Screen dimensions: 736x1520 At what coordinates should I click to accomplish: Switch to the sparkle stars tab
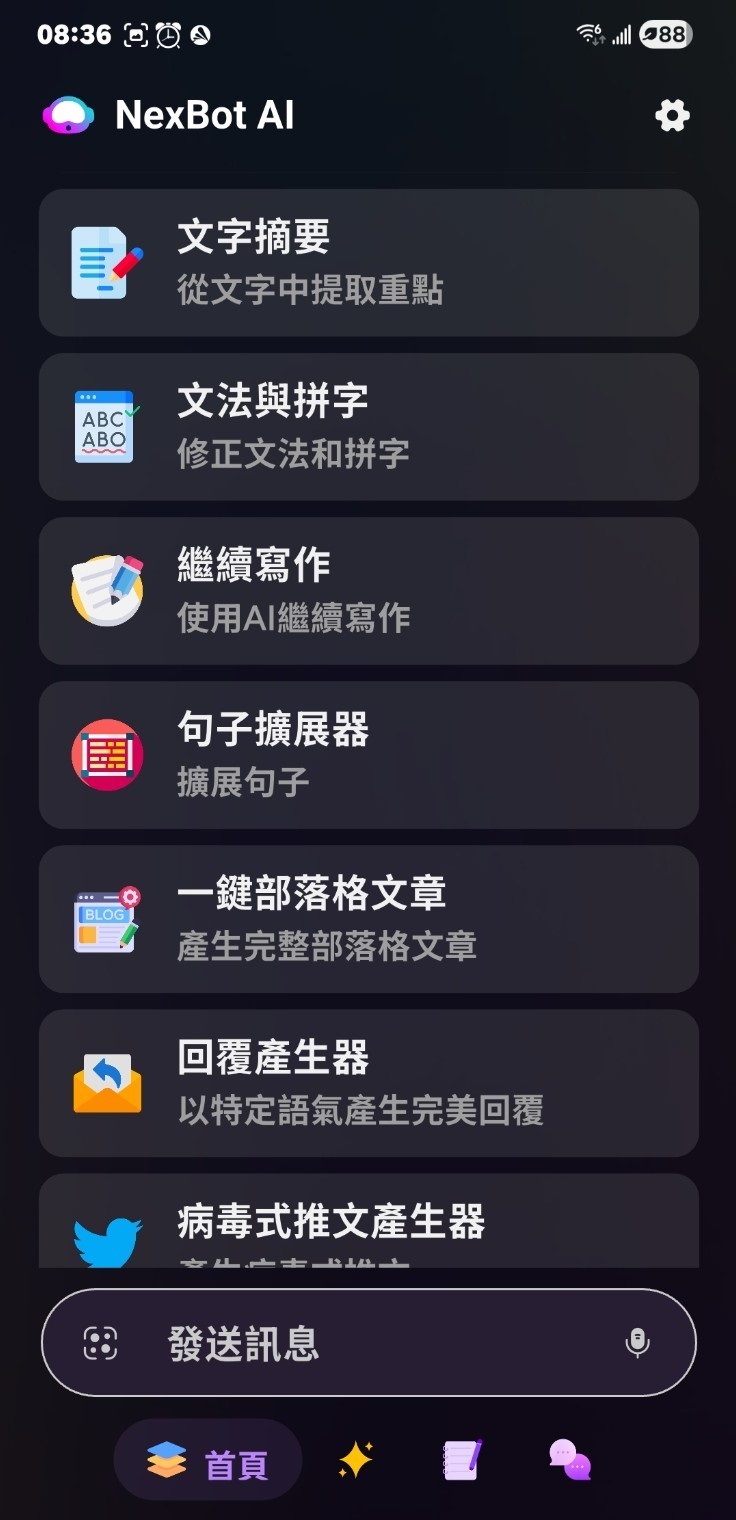point(355,1462)
